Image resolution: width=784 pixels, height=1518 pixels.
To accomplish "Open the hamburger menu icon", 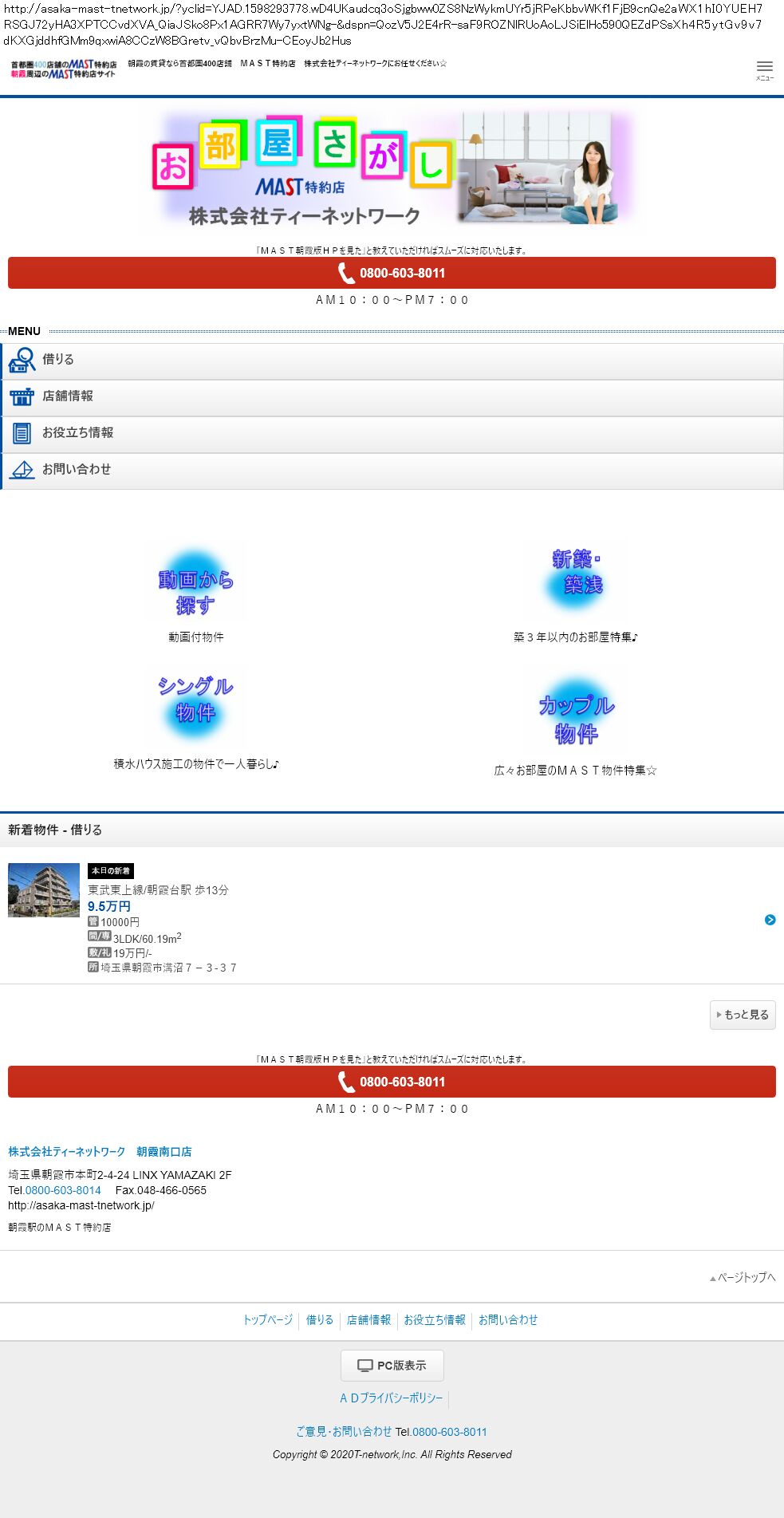I will click(764, 69).
